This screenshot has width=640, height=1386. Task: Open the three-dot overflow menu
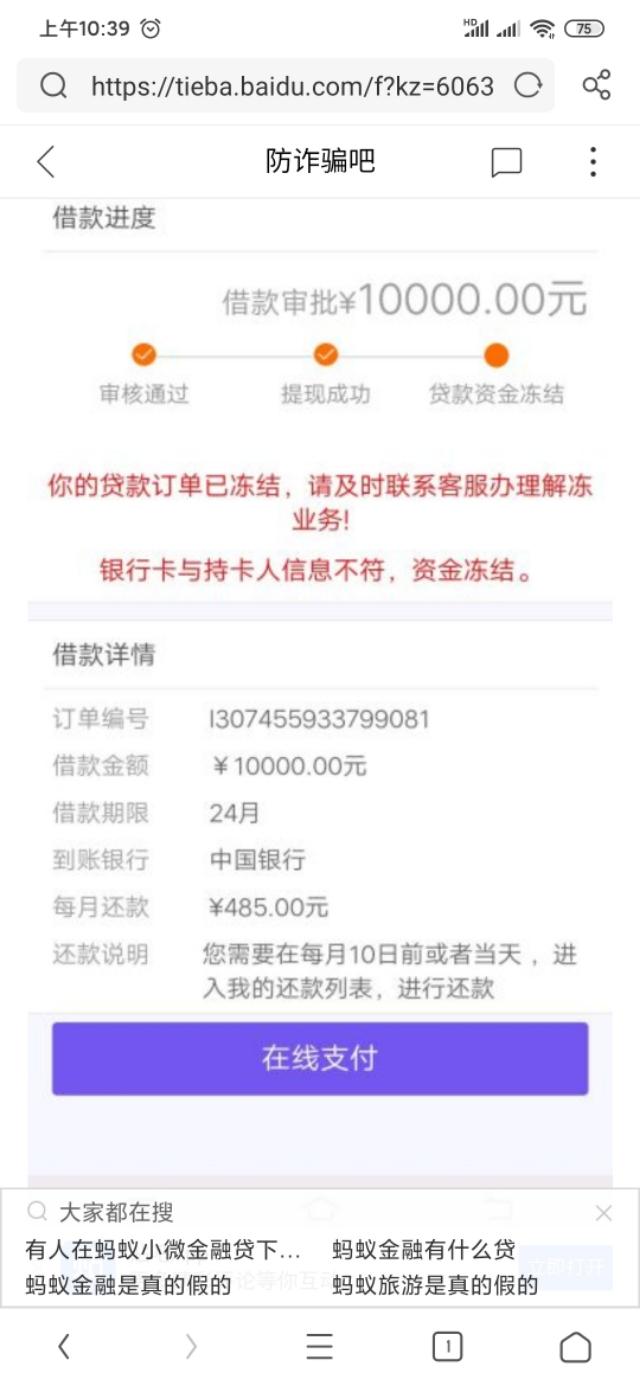coord(593,162)
